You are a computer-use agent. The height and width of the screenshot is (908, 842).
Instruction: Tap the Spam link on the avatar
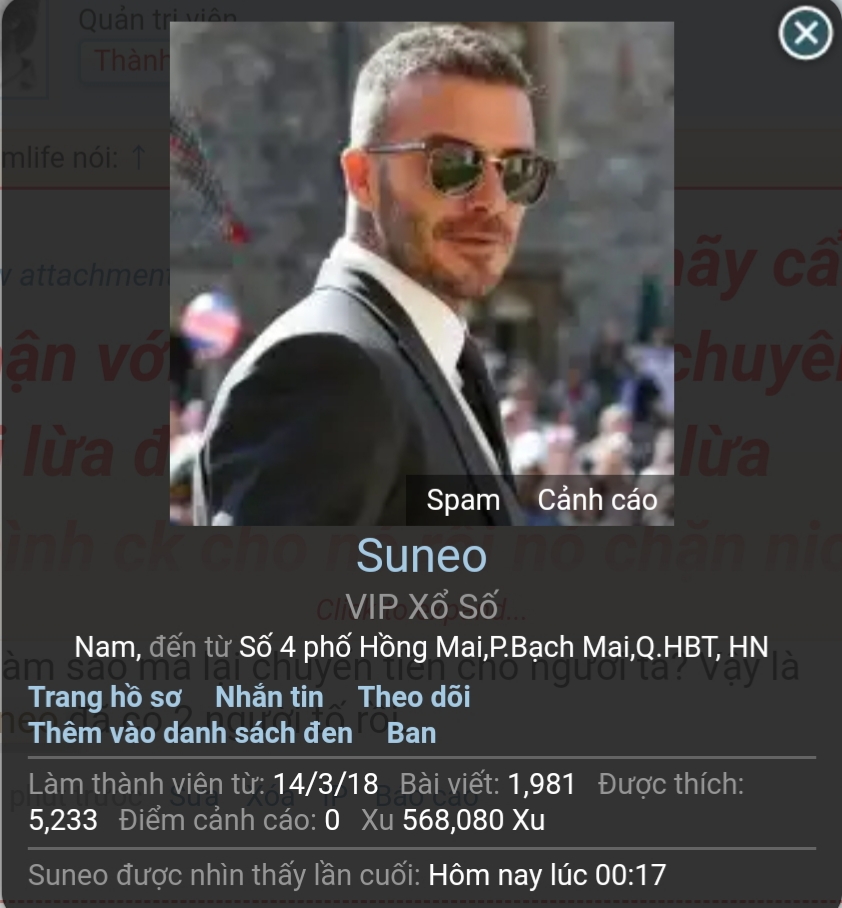coord(463,500)
